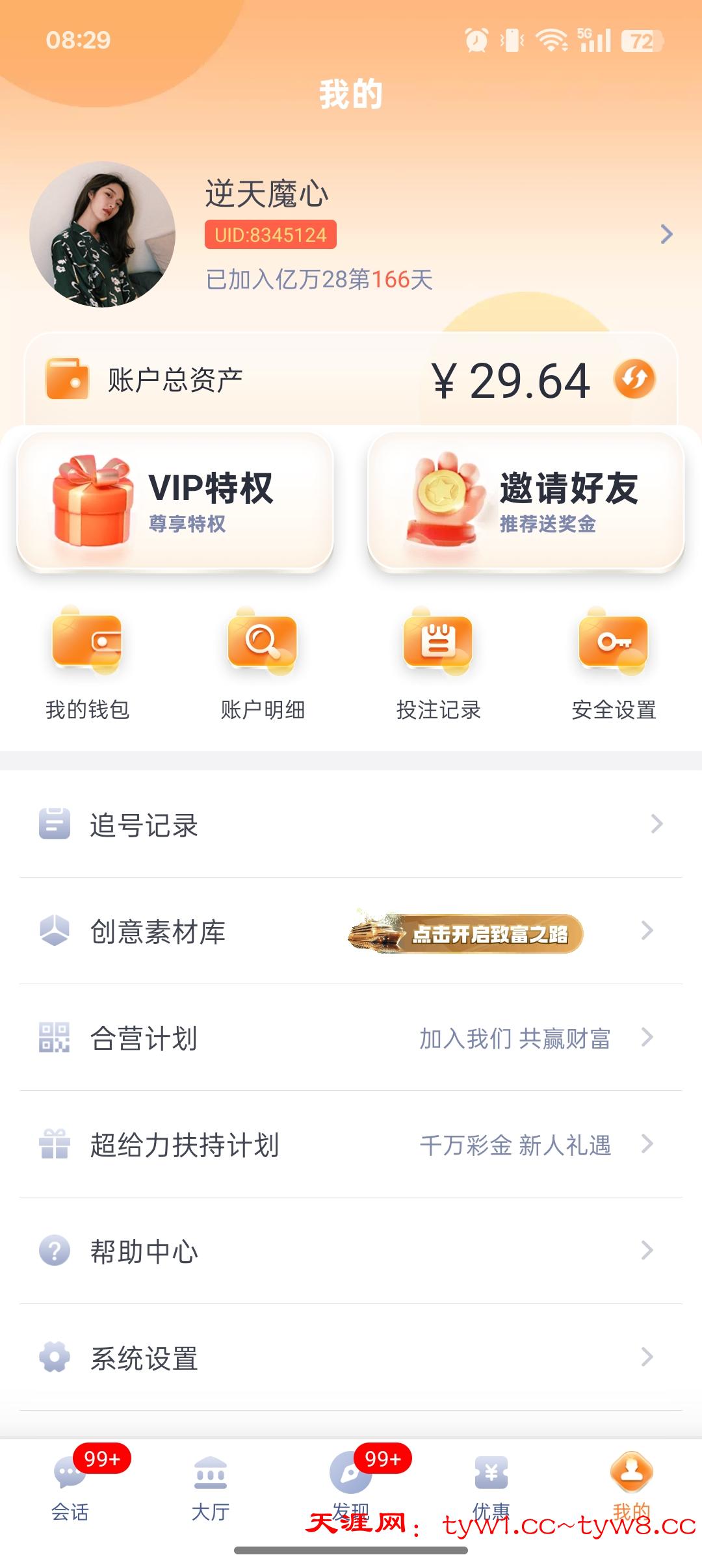This screenshot has height=1568, width=702.
Task: Open 创意素材库
Action: pyautogui.click(x=351, y=931)
